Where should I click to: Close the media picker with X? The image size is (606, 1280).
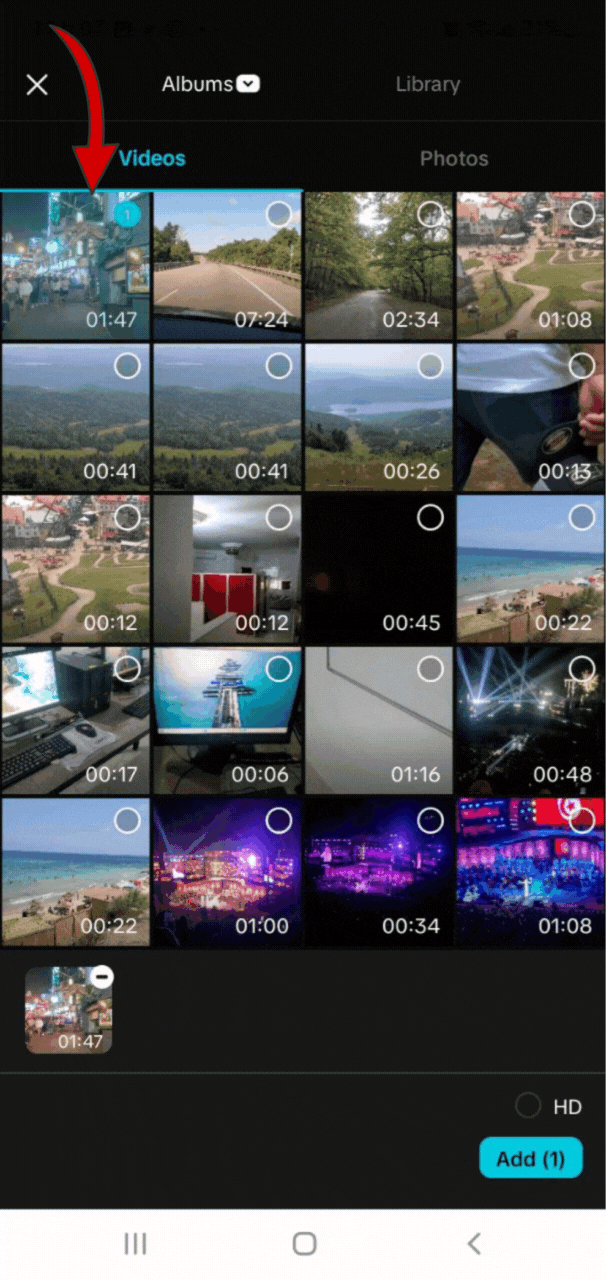[x=37, y=85]
